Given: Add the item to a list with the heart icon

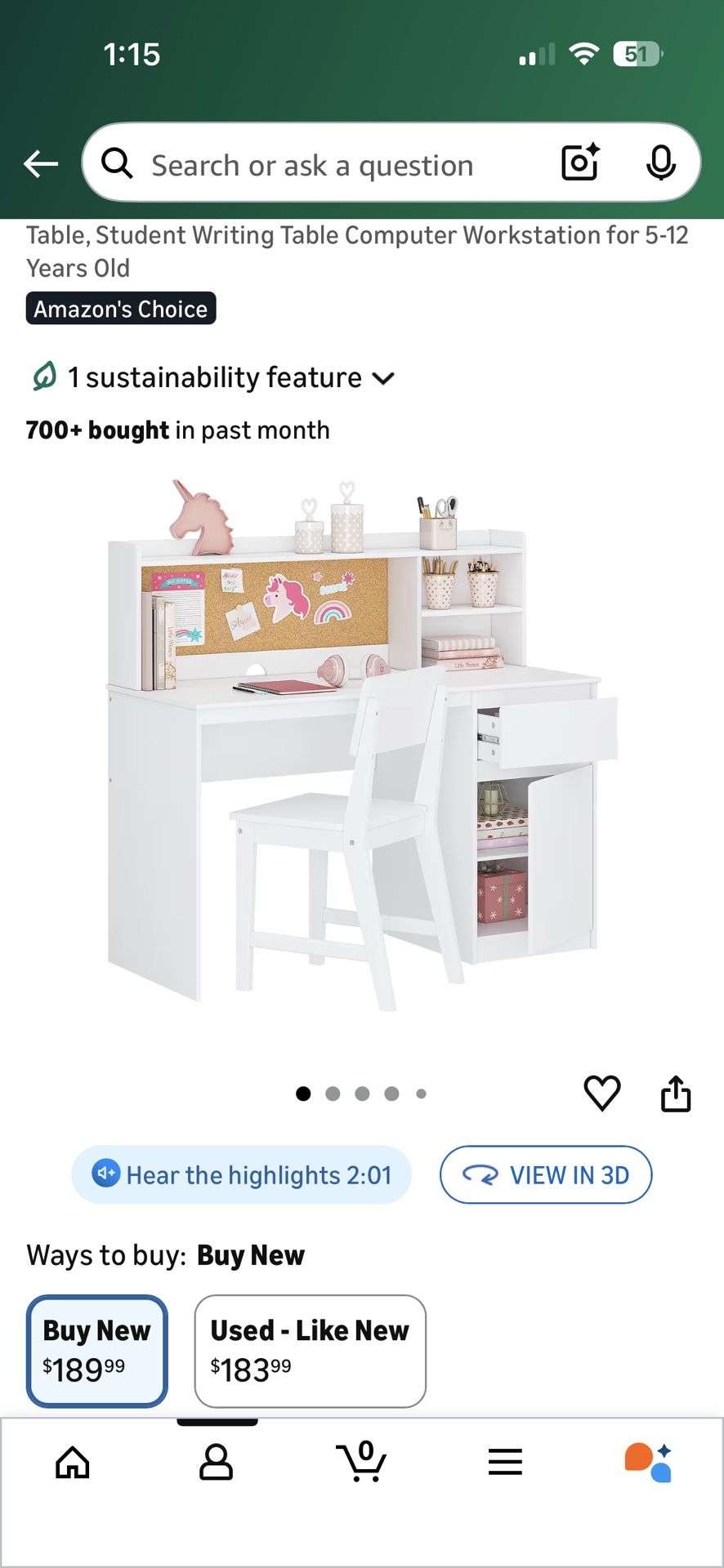Looking at the screenshot, I should (x=602, y=1093).
